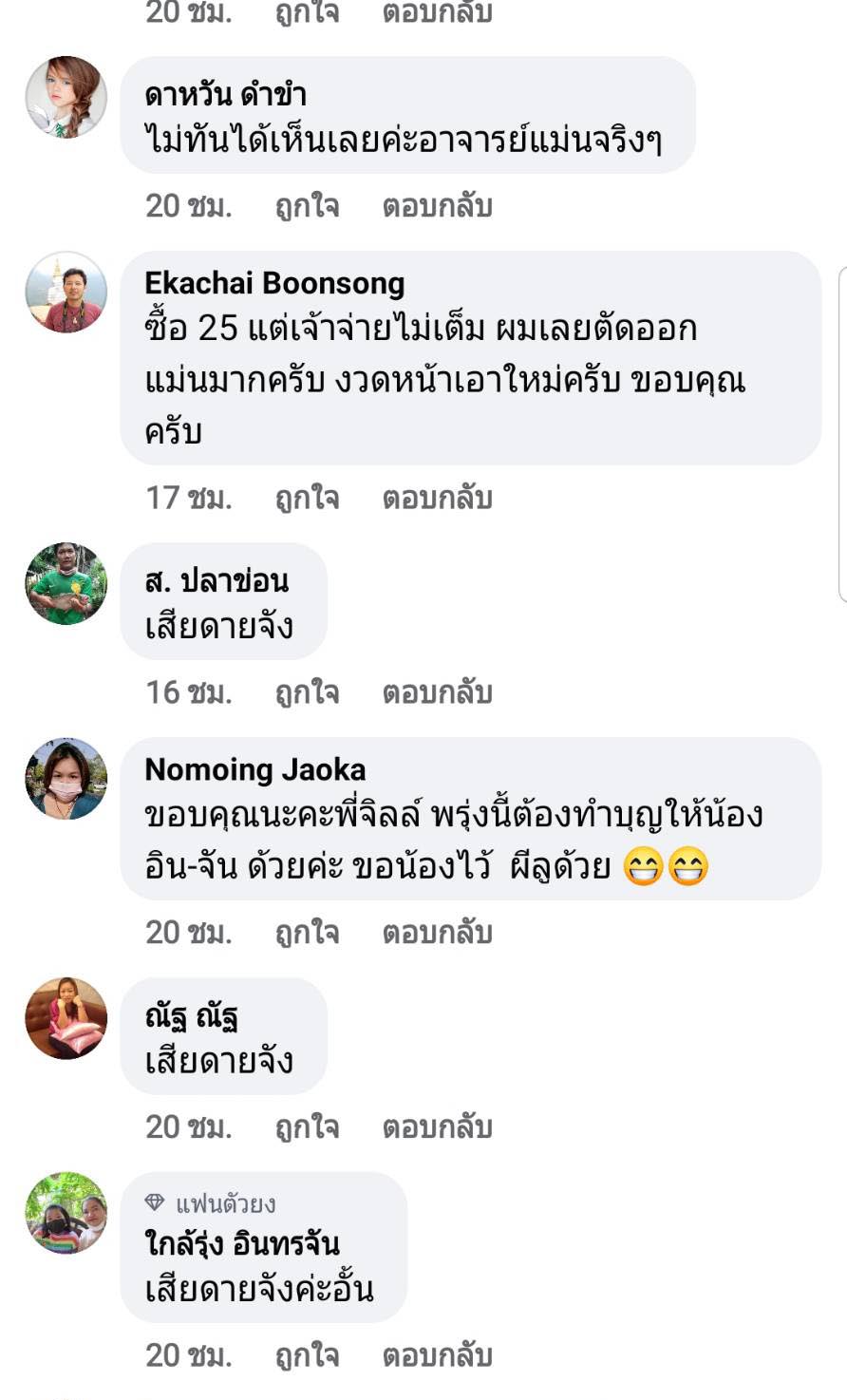Like the comment by ดาหวัน ดำขำ

pos(307,206)
